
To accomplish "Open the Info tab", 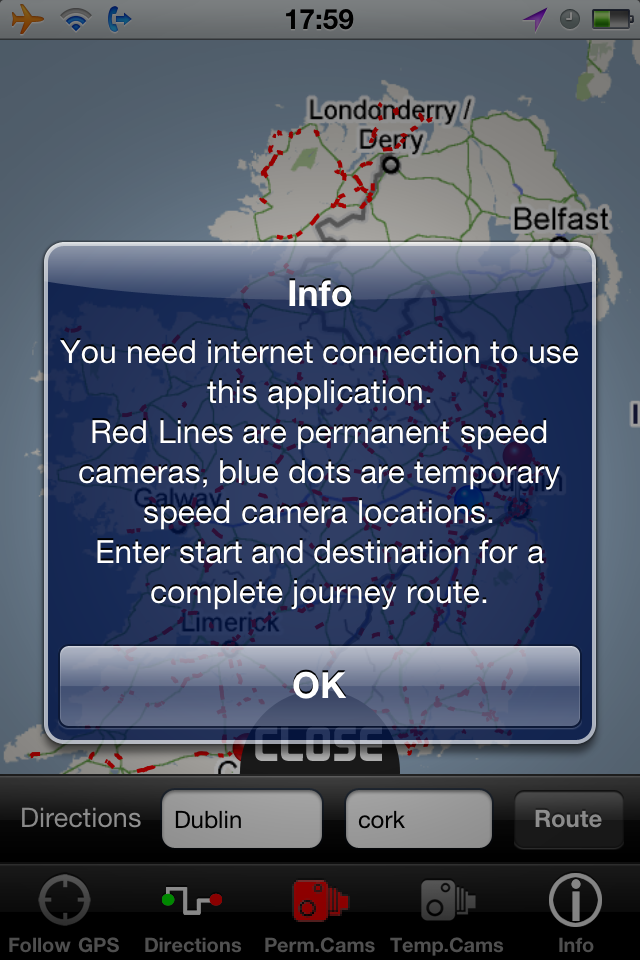I will 576,914.
